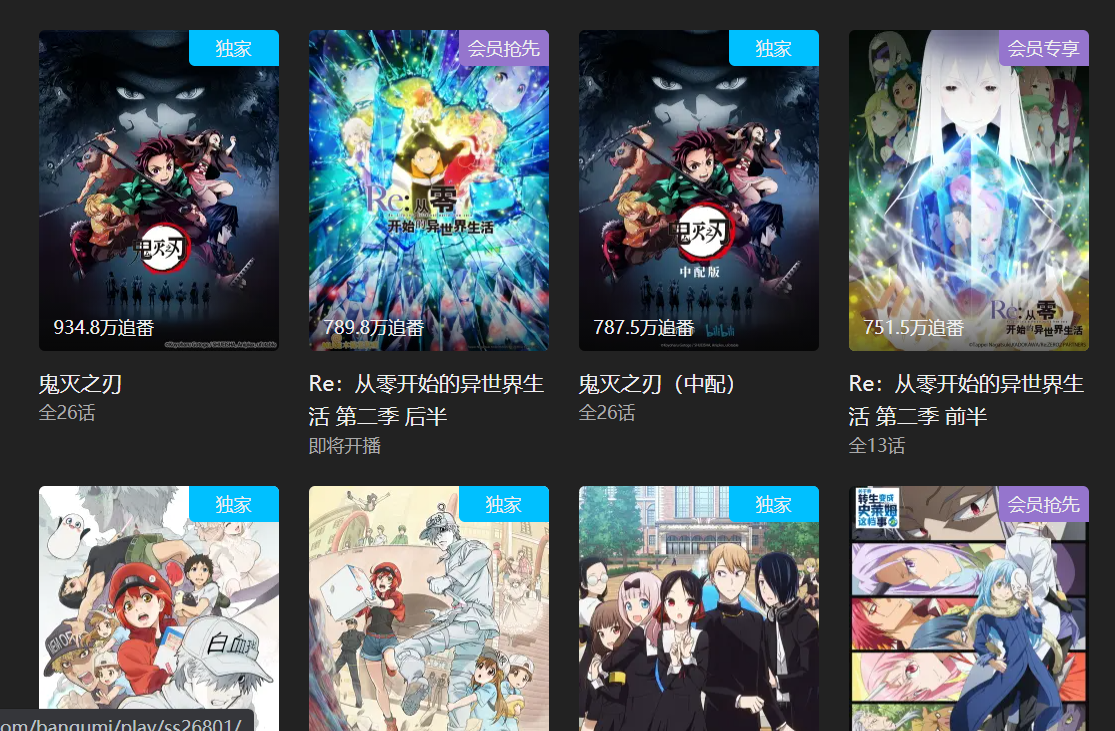Open the Cells at Work card with the dice

coord(428,610)
